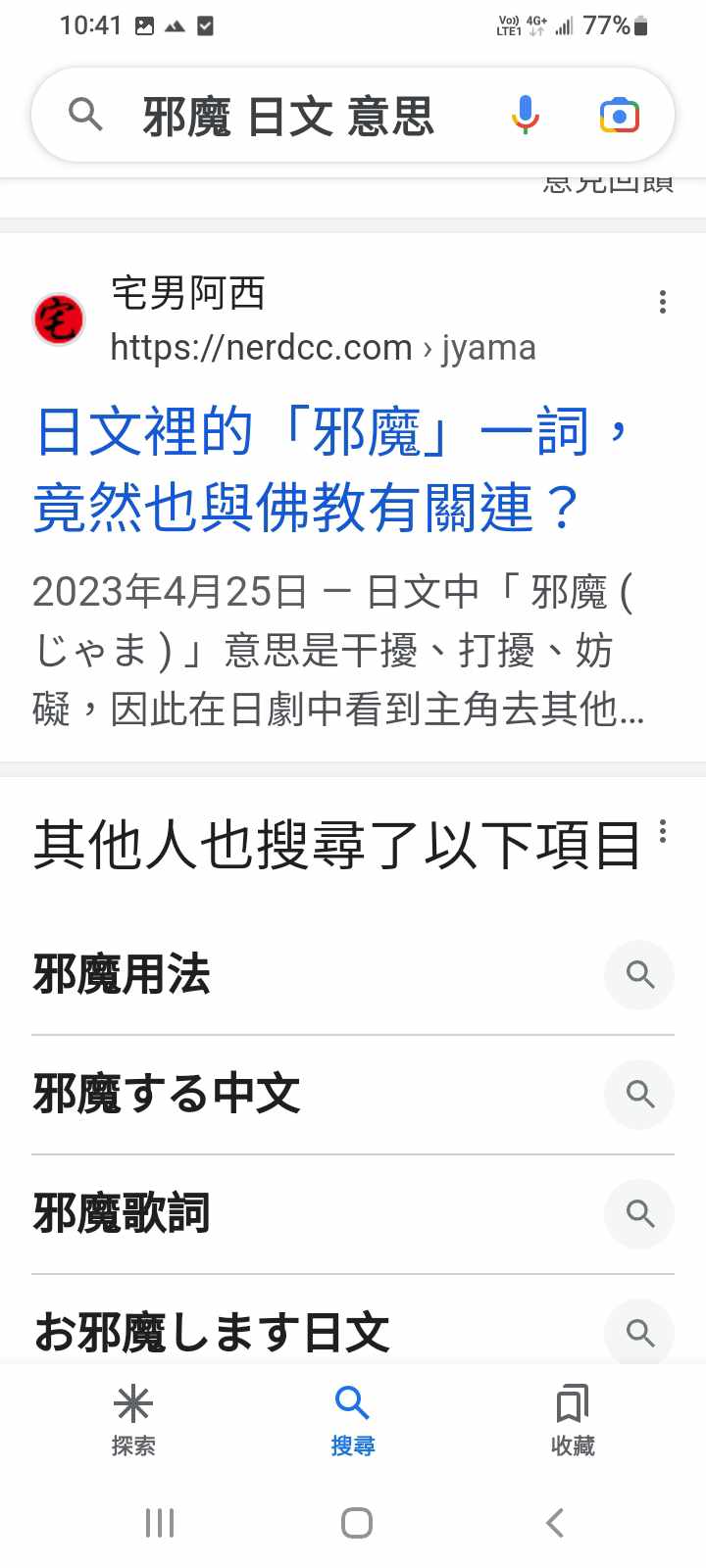
Task: Open Google Lens camera search
Action: tap(619, 116)
